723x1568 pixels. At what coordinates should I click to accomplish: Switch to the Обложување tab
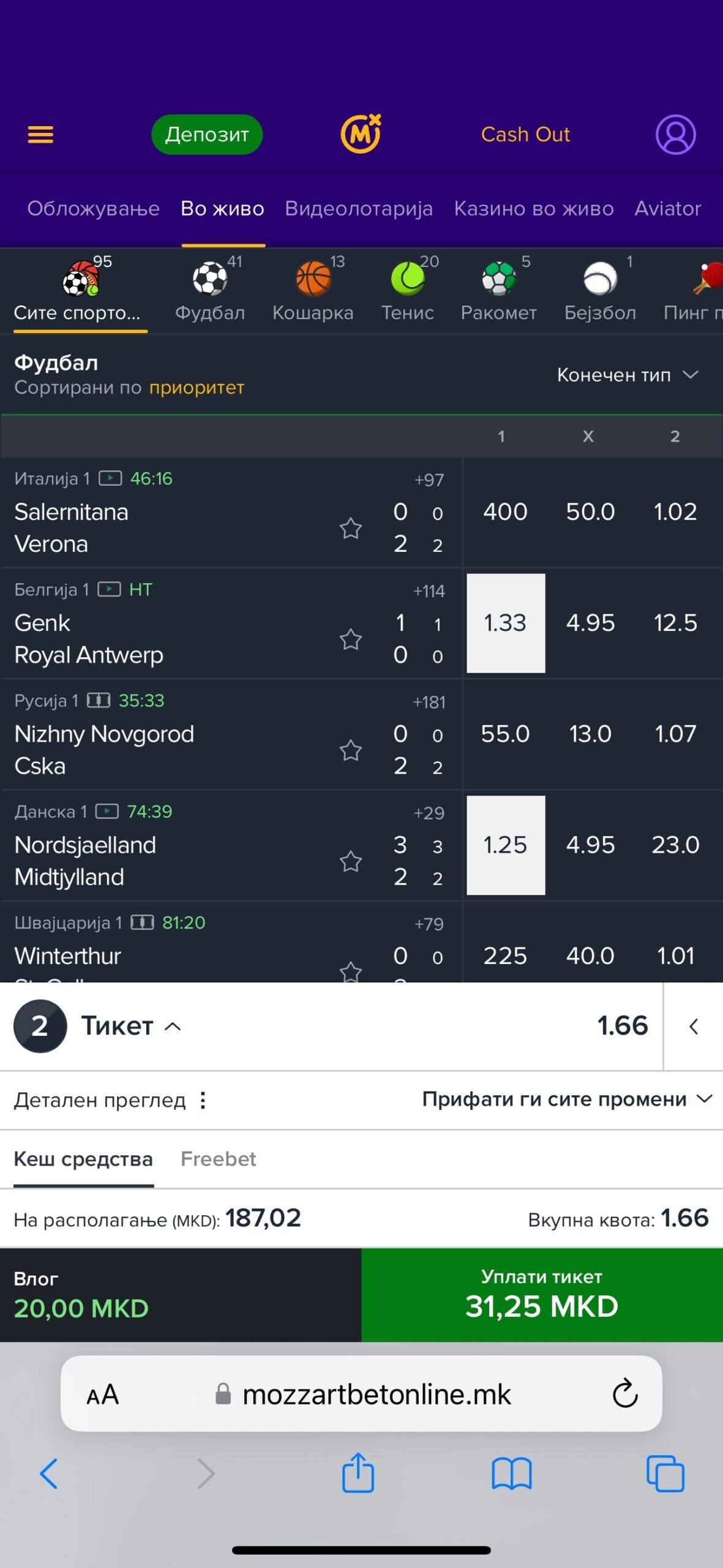(x=93, y=209)
